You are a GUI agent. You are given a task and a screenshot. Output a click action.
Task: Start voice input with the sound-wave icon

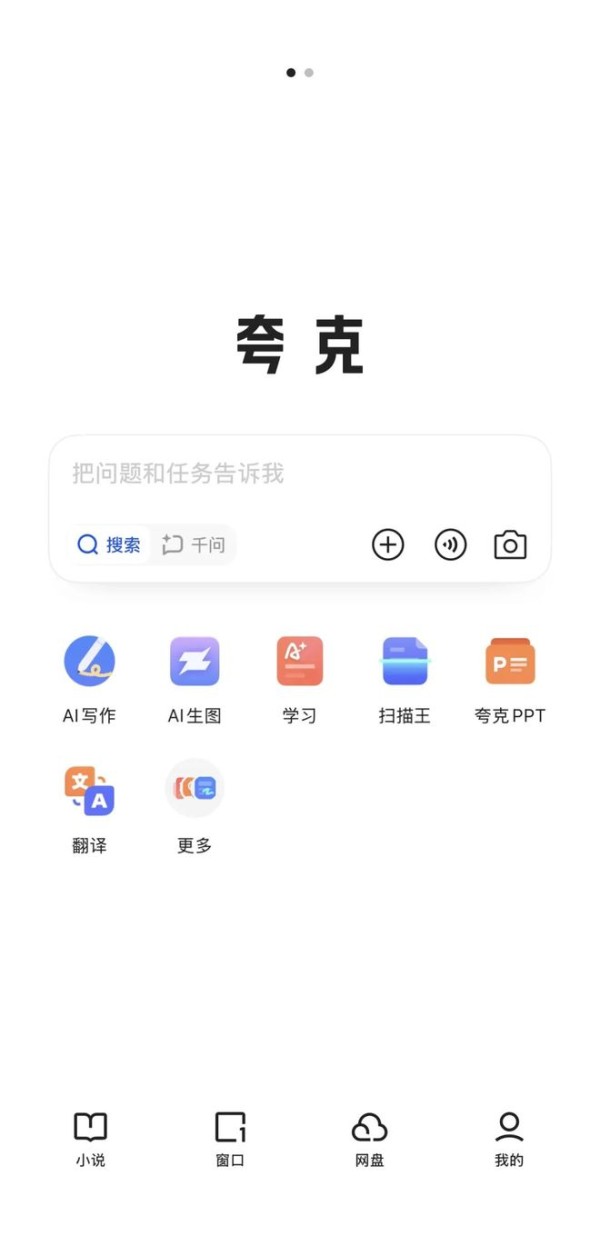pos(450,545)
